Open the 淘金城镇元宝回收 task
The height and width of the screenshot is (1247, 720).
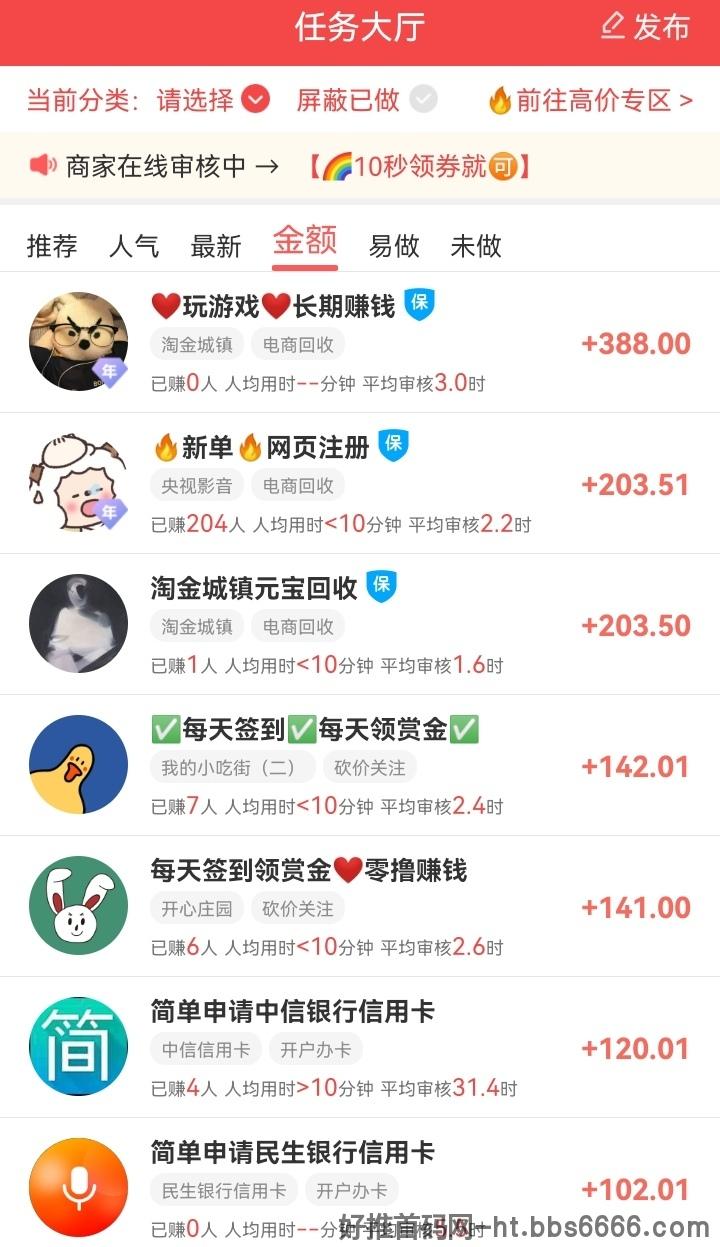(360, 624)
